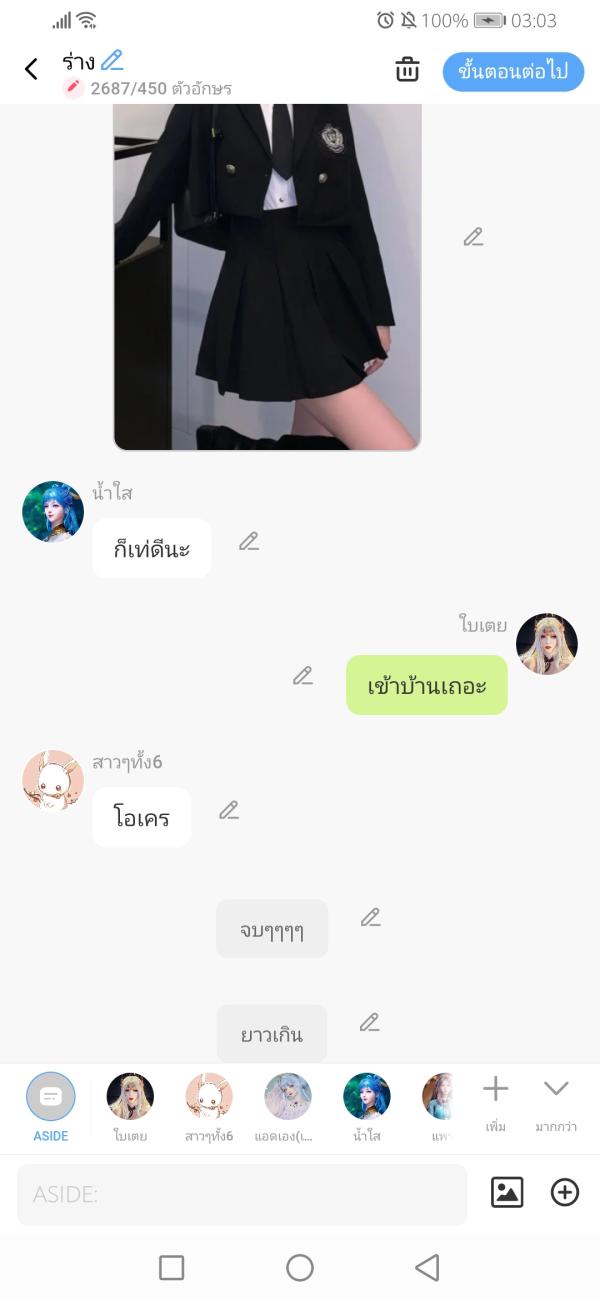Choose character ใบเตย as speaker
600x1300 pixels.
130,1106
